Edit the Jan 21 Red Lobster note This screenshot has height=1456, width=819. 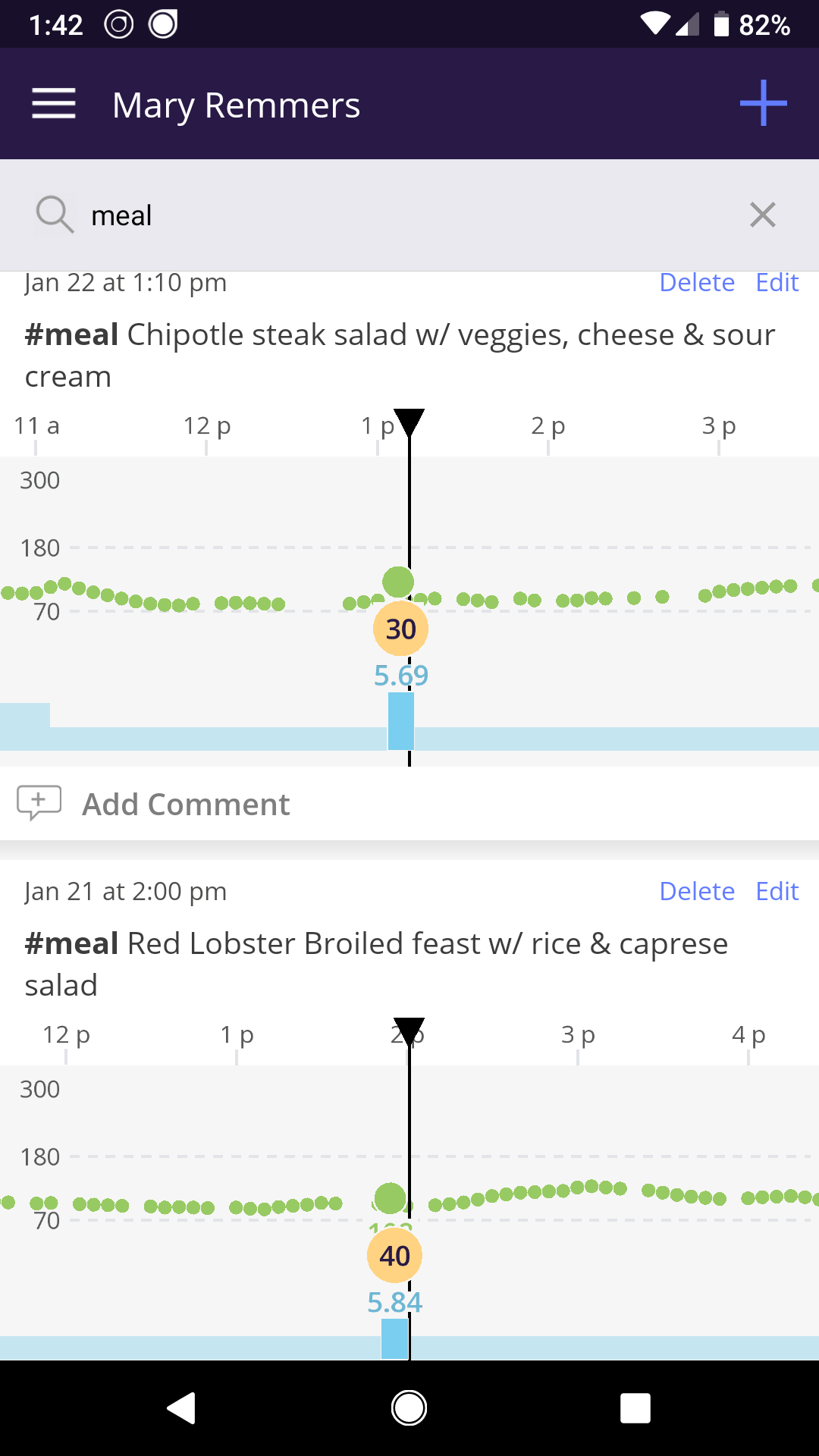pos(777,891)
